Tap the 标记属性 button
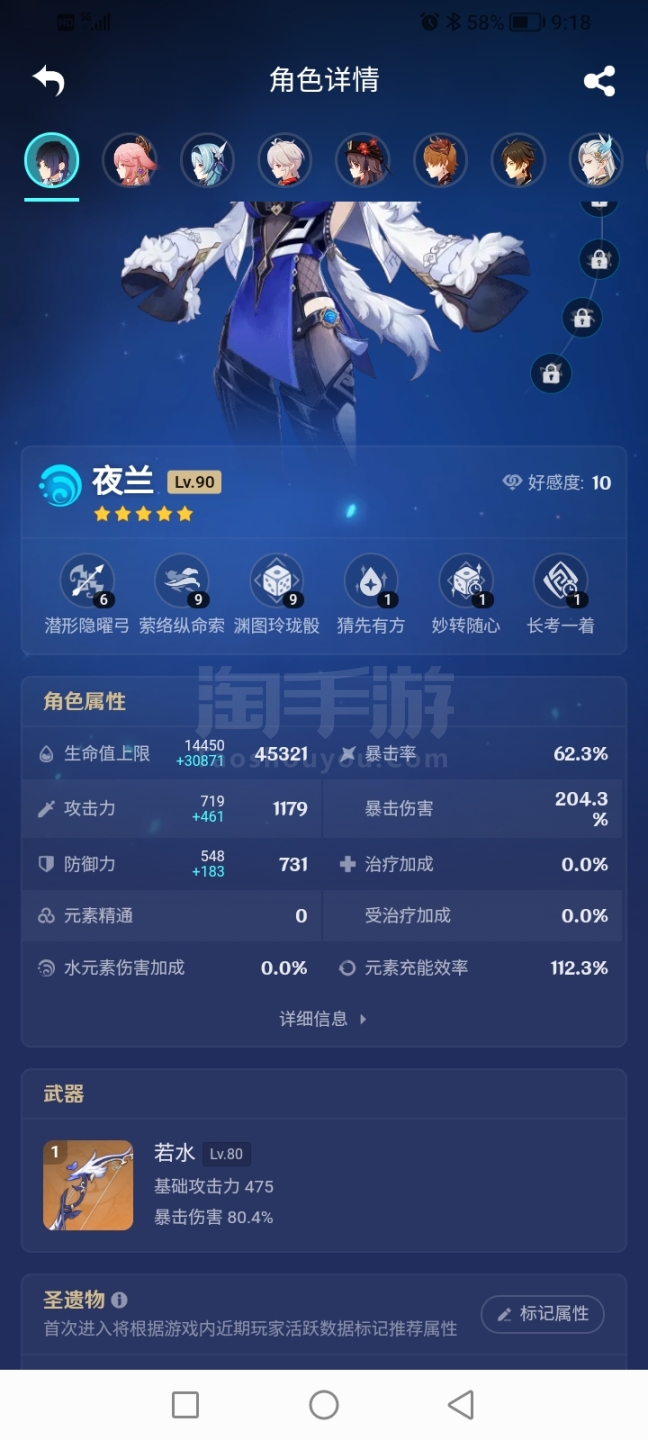Image resolution: width=648 pixels, height=1440 pixels. click(x=543, y=1313)
